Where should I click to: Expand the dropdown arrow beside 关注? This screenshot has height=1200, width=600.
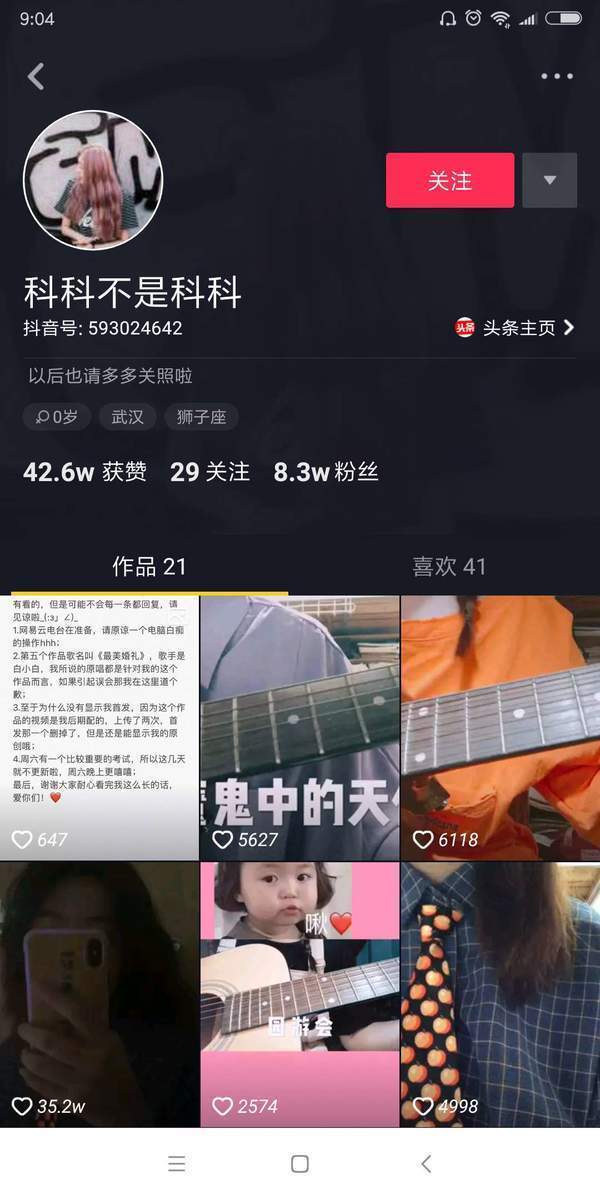click(x=549, y=180)
